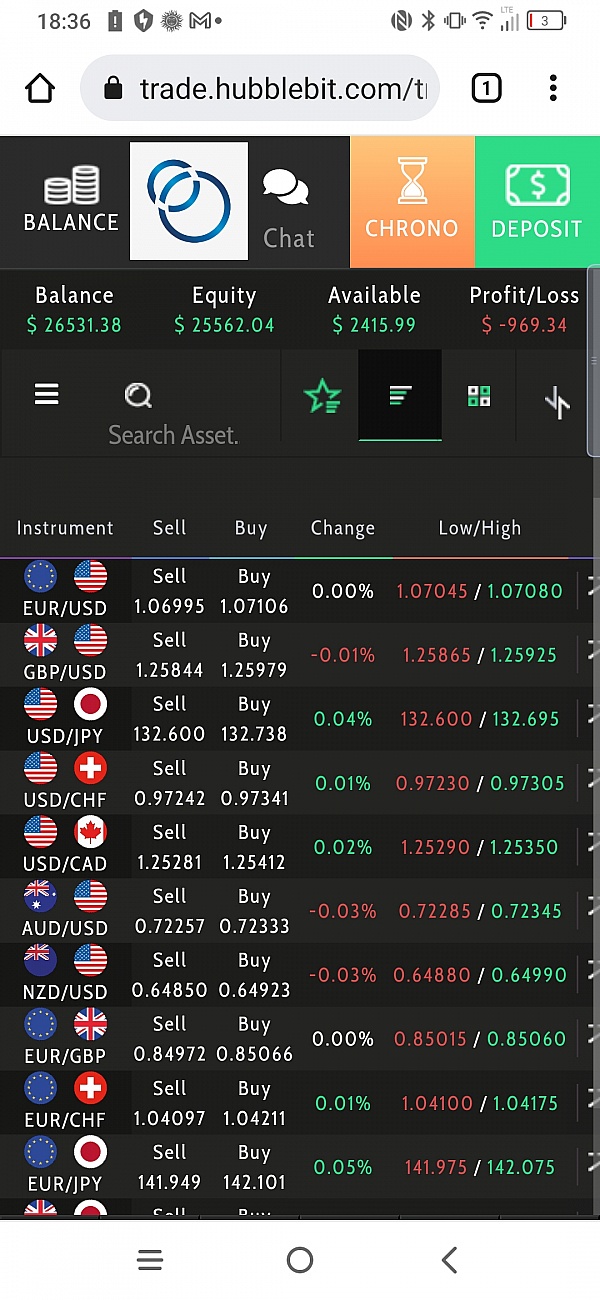Switch to the favorites star tab

pos(322,397)
